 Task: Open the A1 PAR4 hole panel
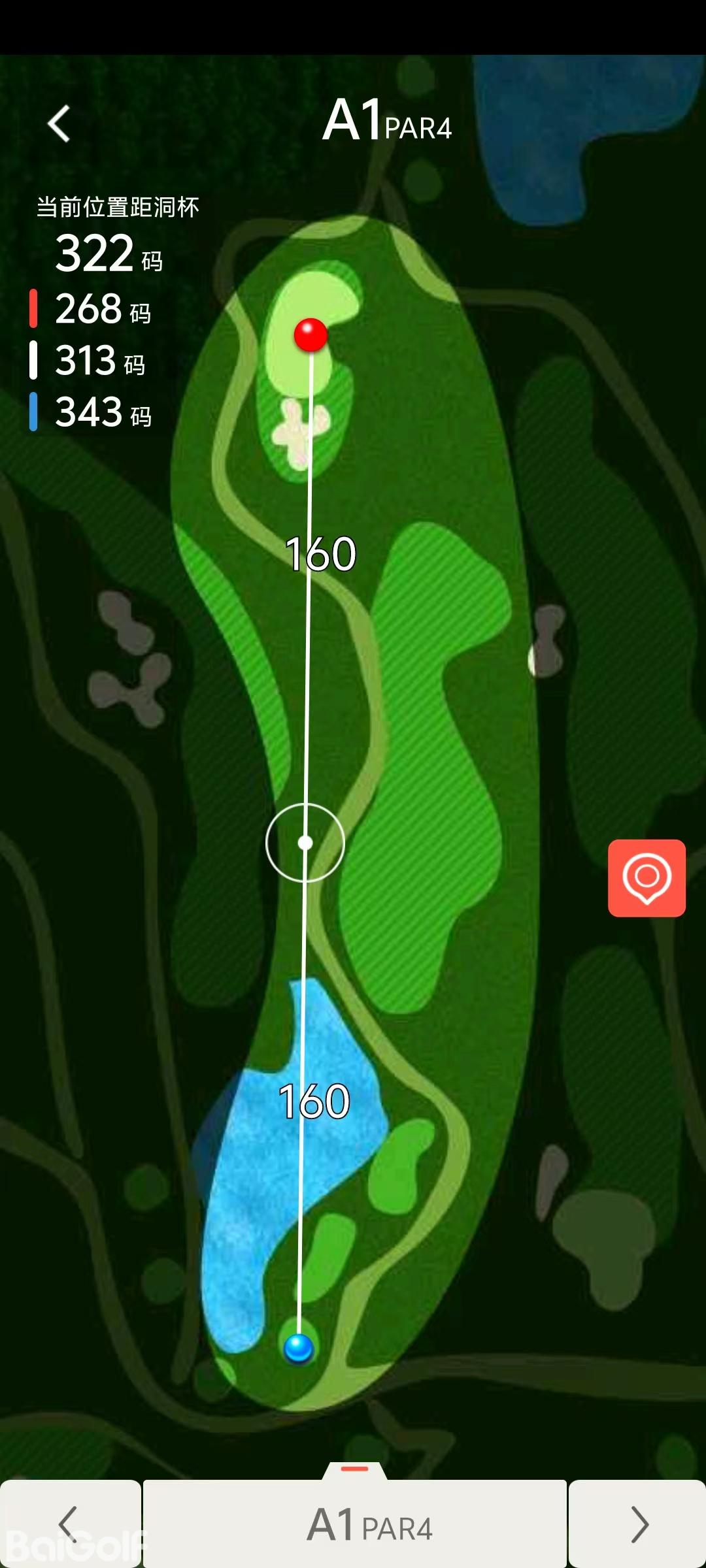(355, 1524)
